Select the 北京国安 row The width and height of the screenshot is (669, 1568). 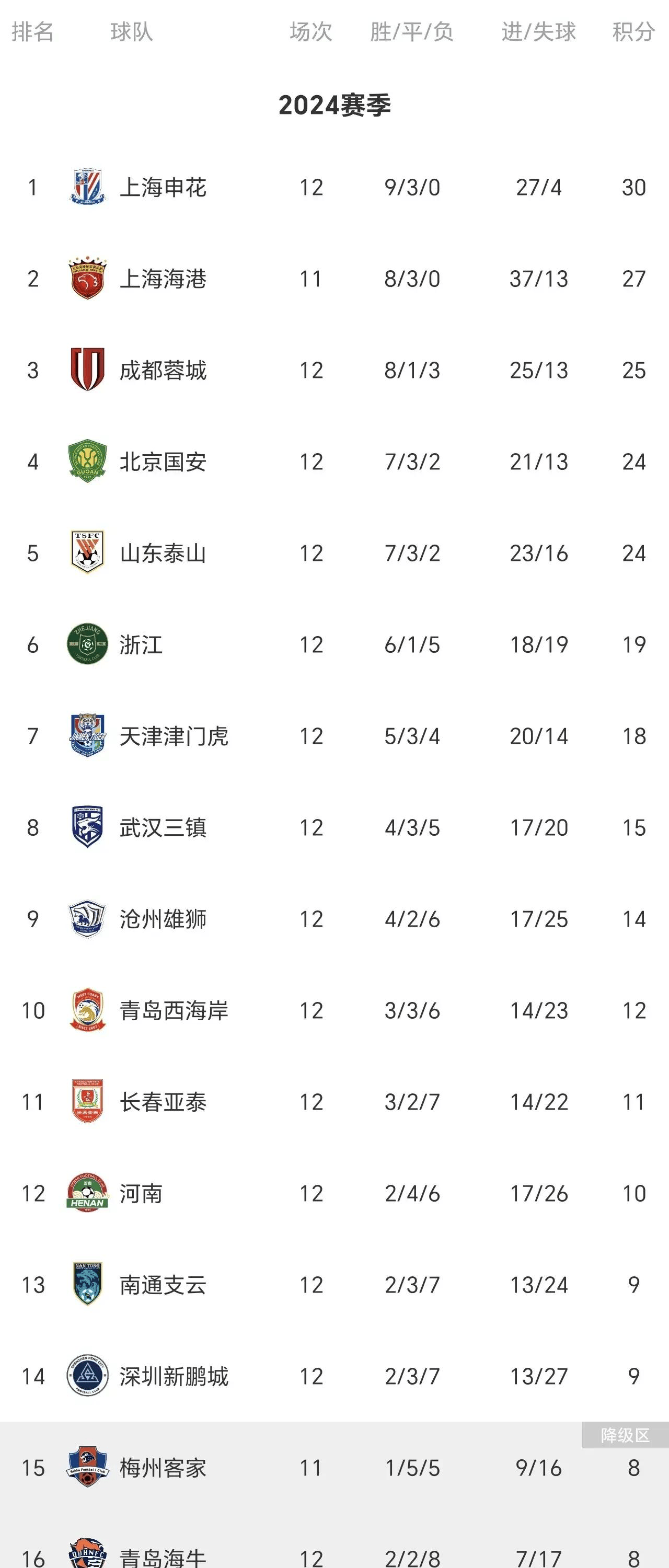click(x=163, y=462)
